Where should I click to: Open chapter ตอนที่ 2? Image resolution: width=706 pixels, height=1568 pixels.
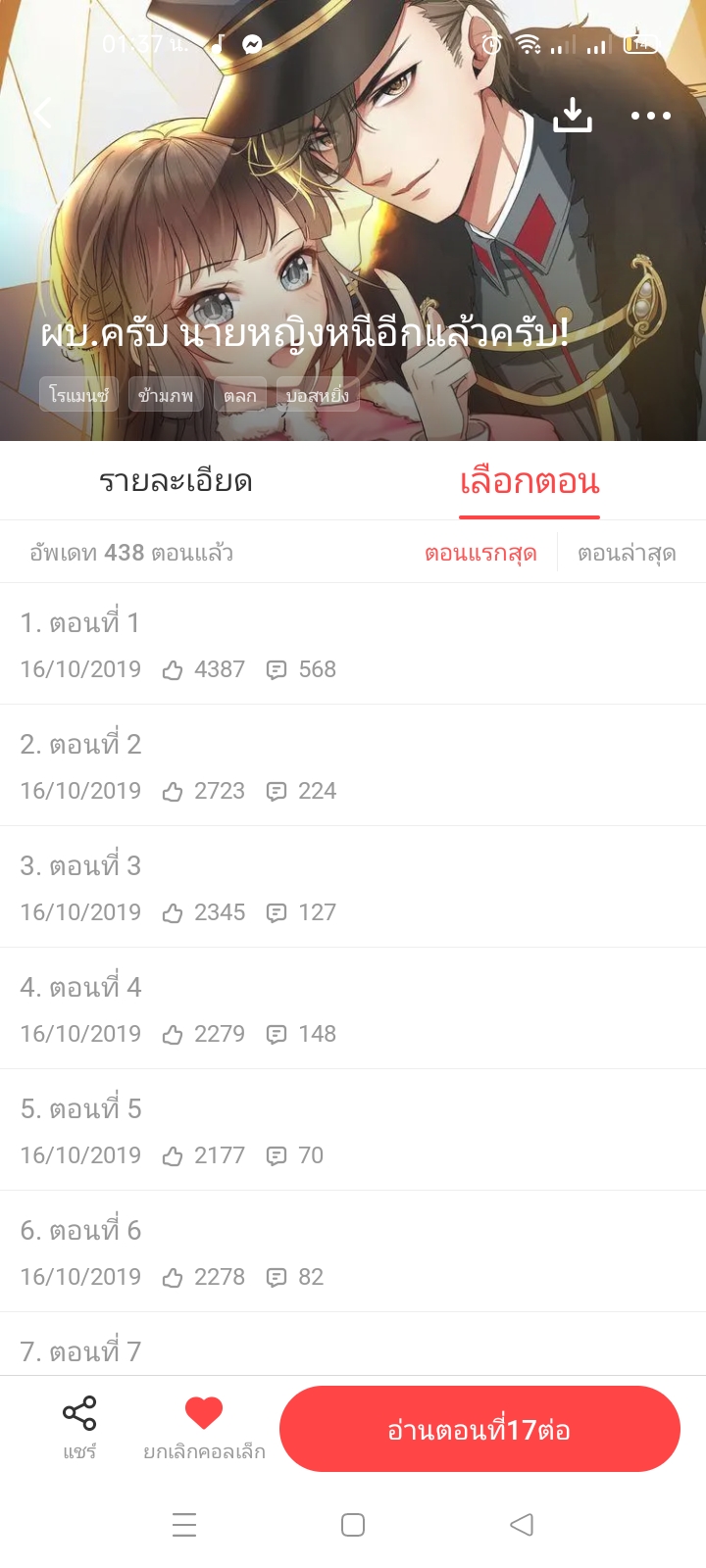click(353, 765)
